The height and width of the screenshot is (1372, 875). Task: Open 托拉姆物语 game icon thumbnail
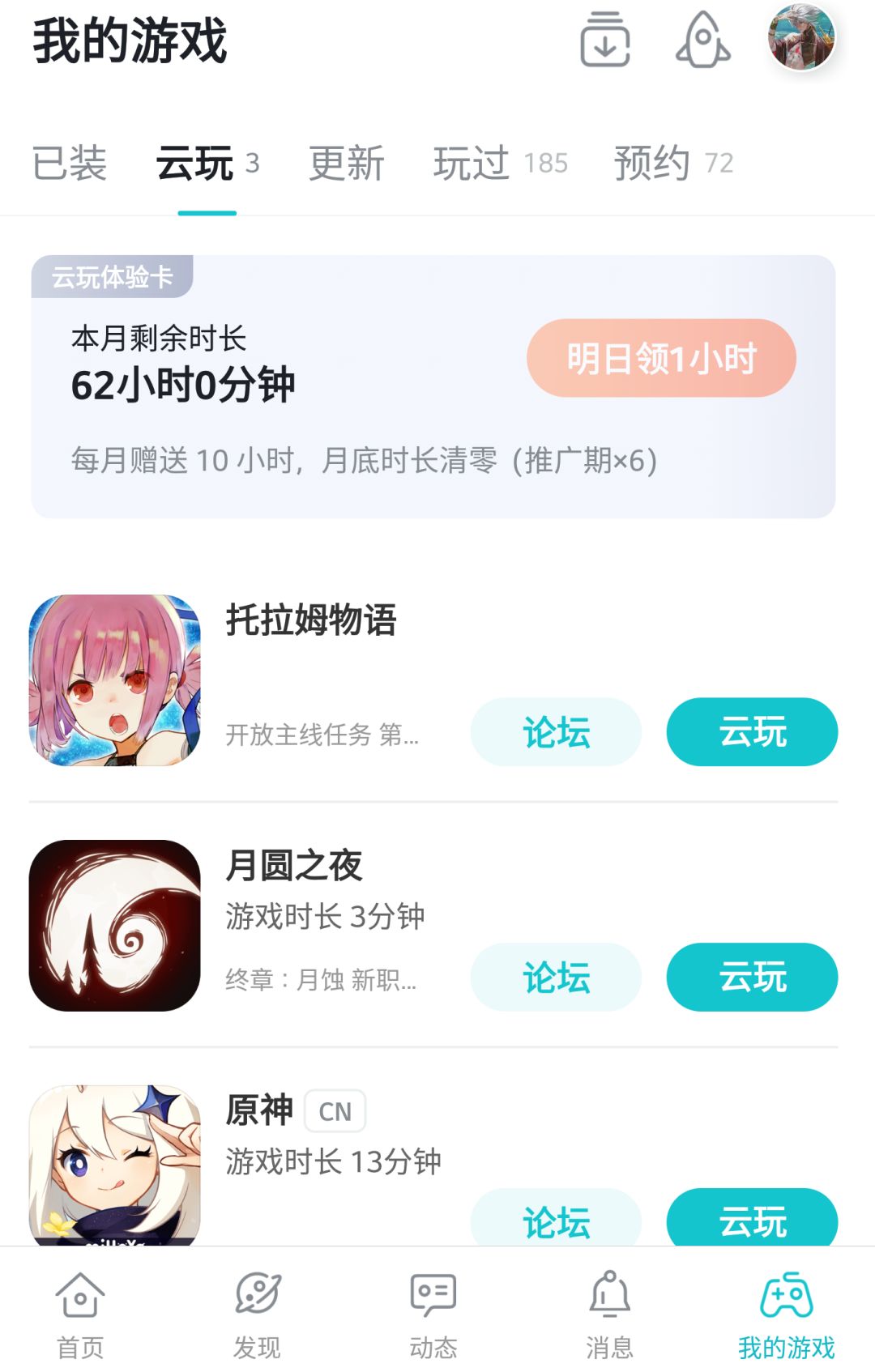[114, 680]
